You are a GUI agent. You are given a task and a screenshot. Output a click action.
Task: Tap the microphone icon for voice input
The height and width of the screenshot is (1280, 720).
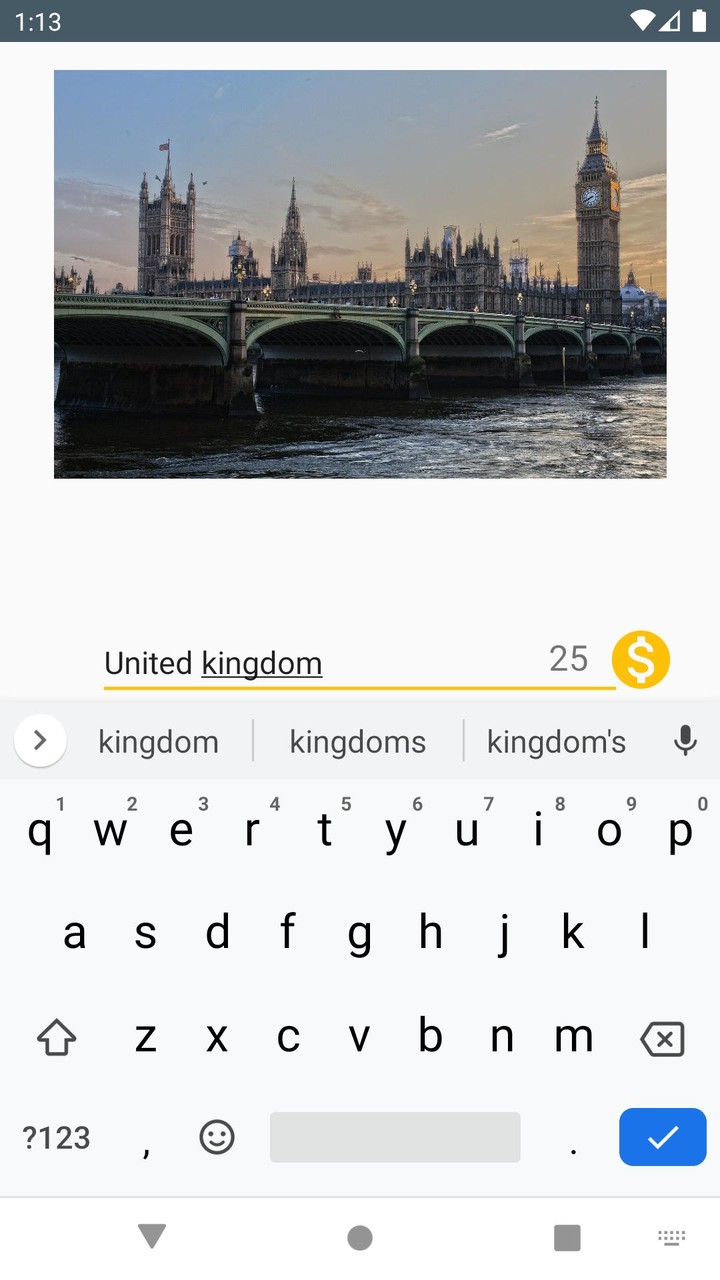click(685, 740)
